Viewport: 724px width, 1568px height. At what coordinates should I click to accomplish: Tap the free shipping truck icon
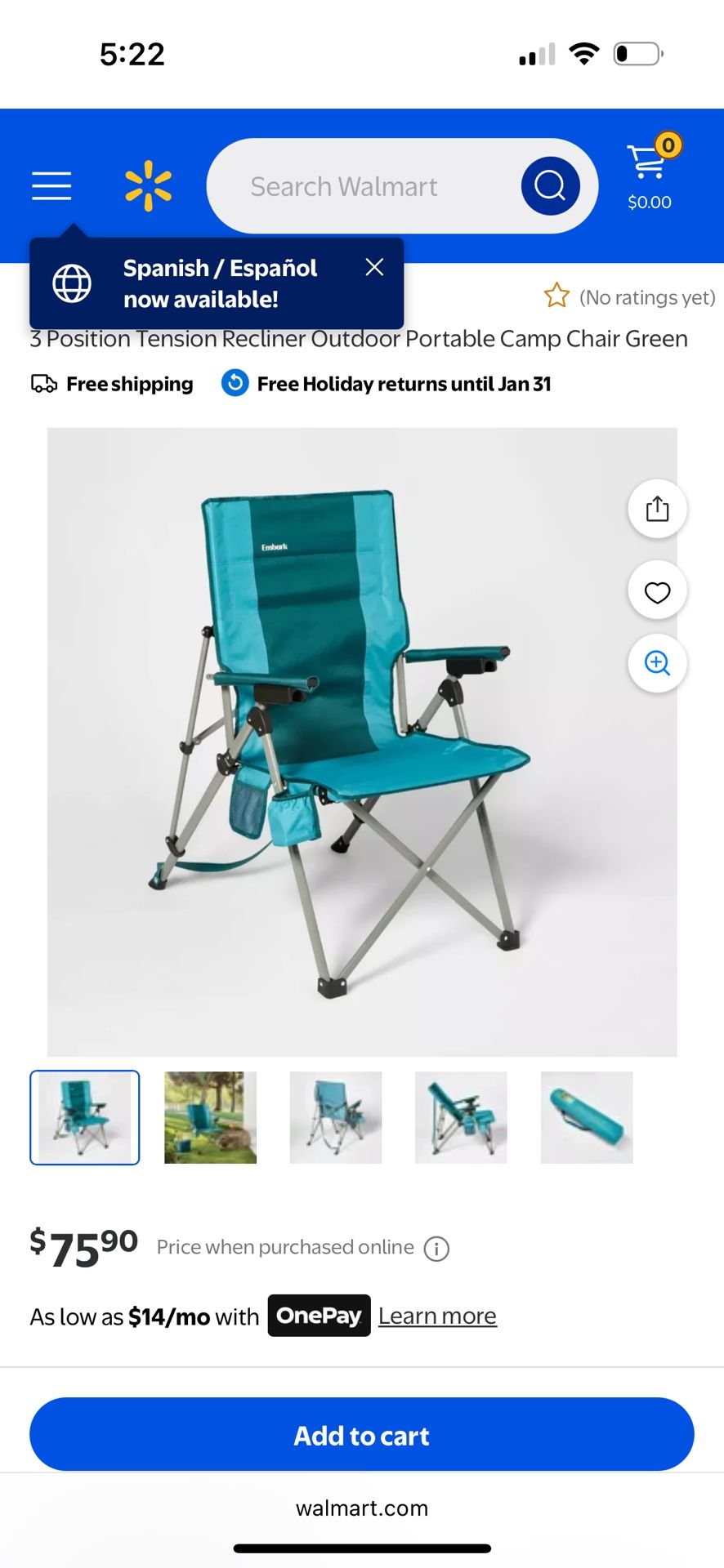tap(42, 383)
